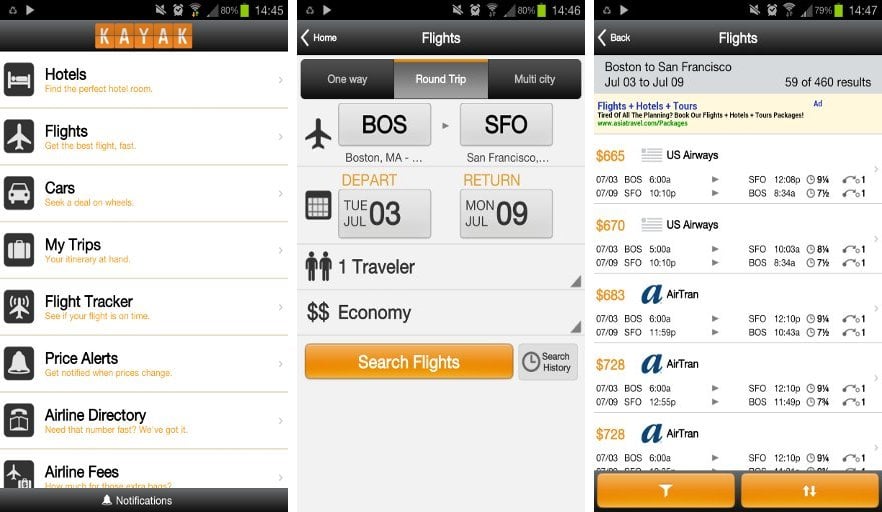882x512 pixels.
Task: Open Price Alerts
Action: [143, 363]
